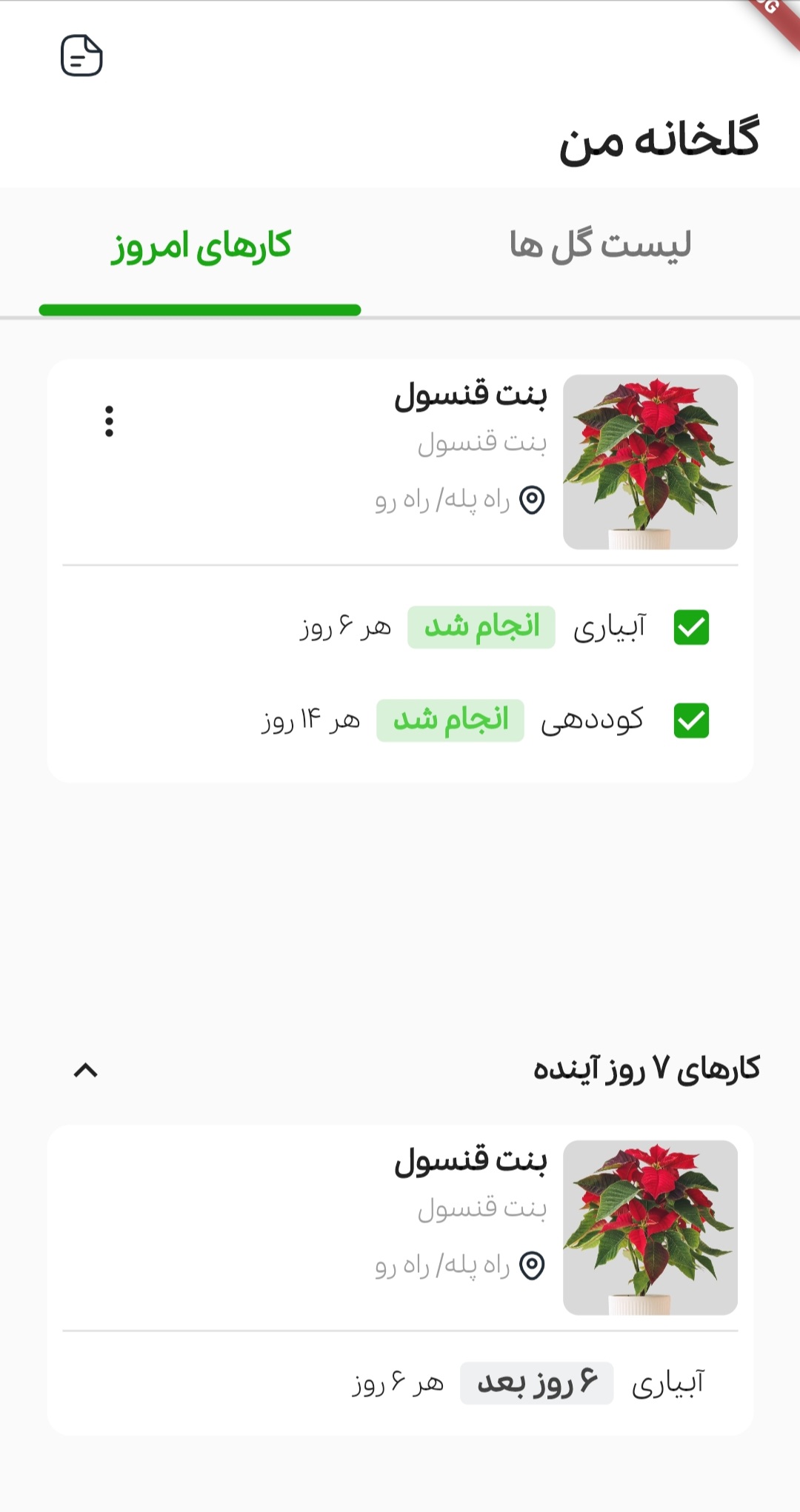Uncheck the آبیاری task checkbox
The height and width of the screenshot is (1512, 800).
[x=691, y=627]
